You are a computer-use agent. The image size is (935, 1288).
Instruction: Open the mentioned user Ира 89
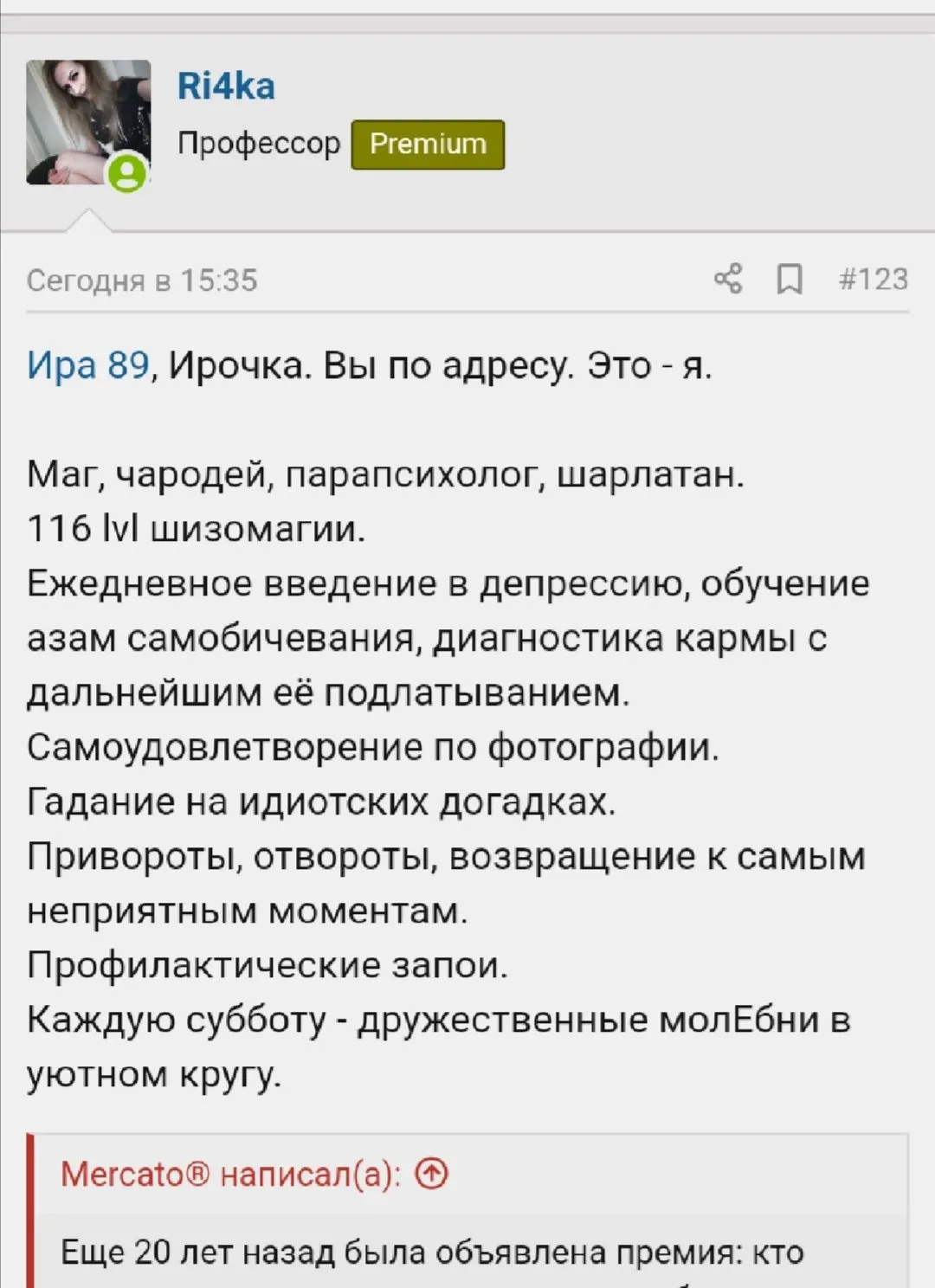(88, 365)
